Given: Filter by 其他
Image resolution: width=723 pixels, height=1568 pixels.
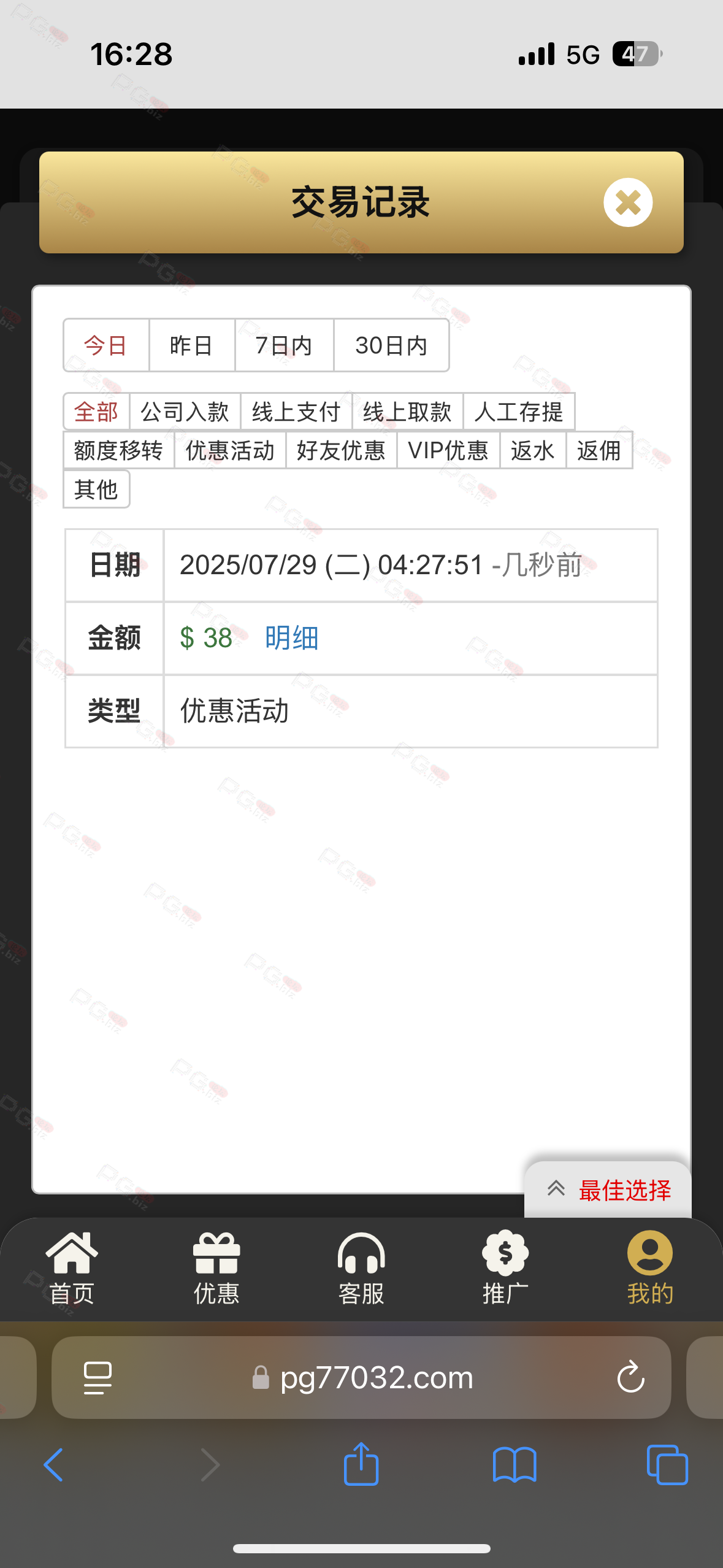Looking at the screenshot, I should pos(96,489).
